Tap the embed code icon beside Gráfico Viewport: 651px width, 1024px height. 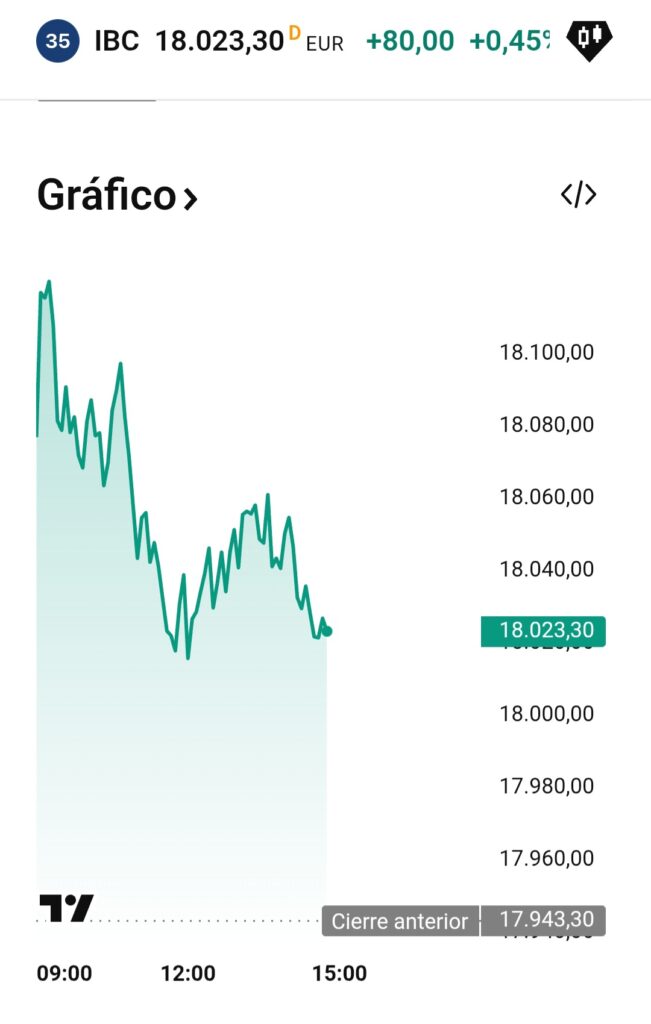pyautogui.click(x=578, y=195)
